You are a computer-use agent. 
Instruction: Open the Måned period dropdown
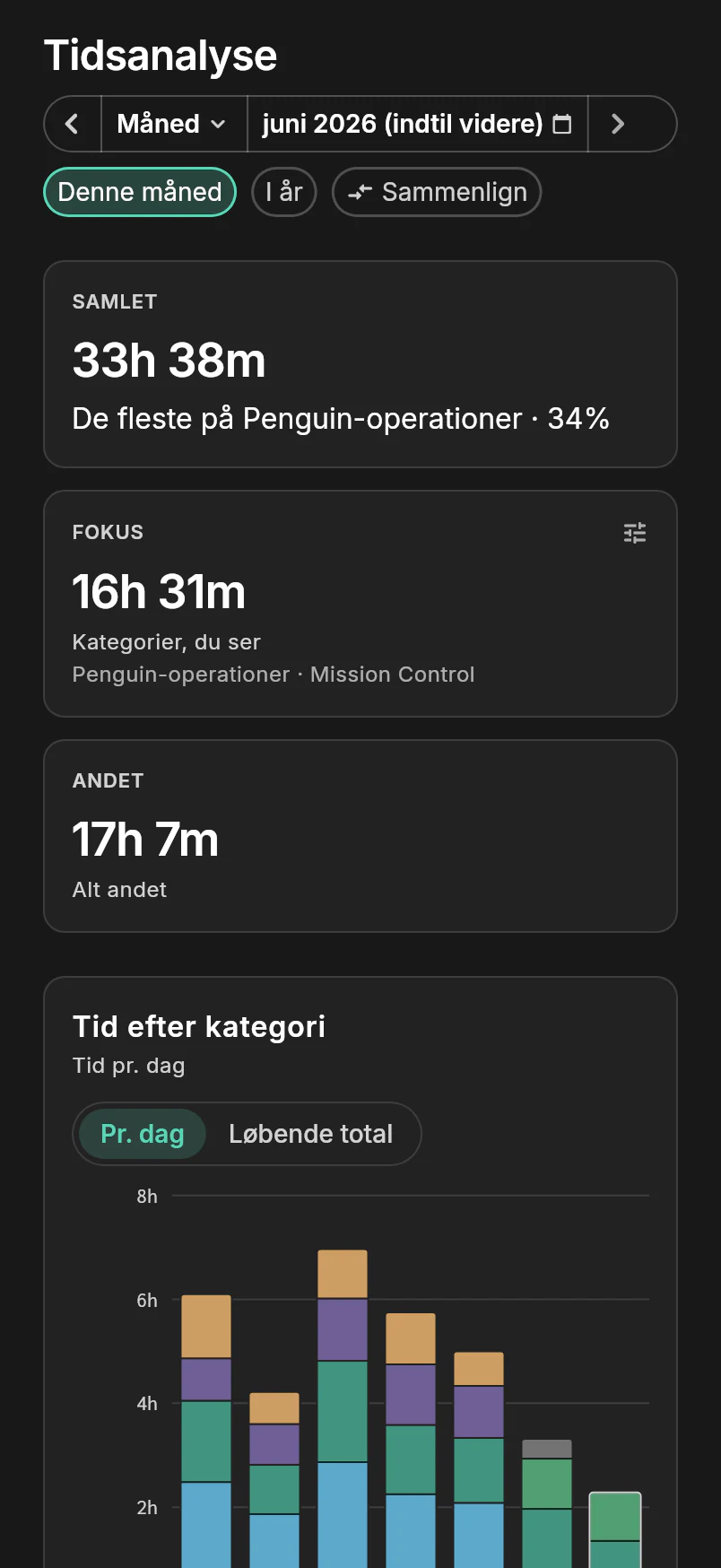coord(174,124)
